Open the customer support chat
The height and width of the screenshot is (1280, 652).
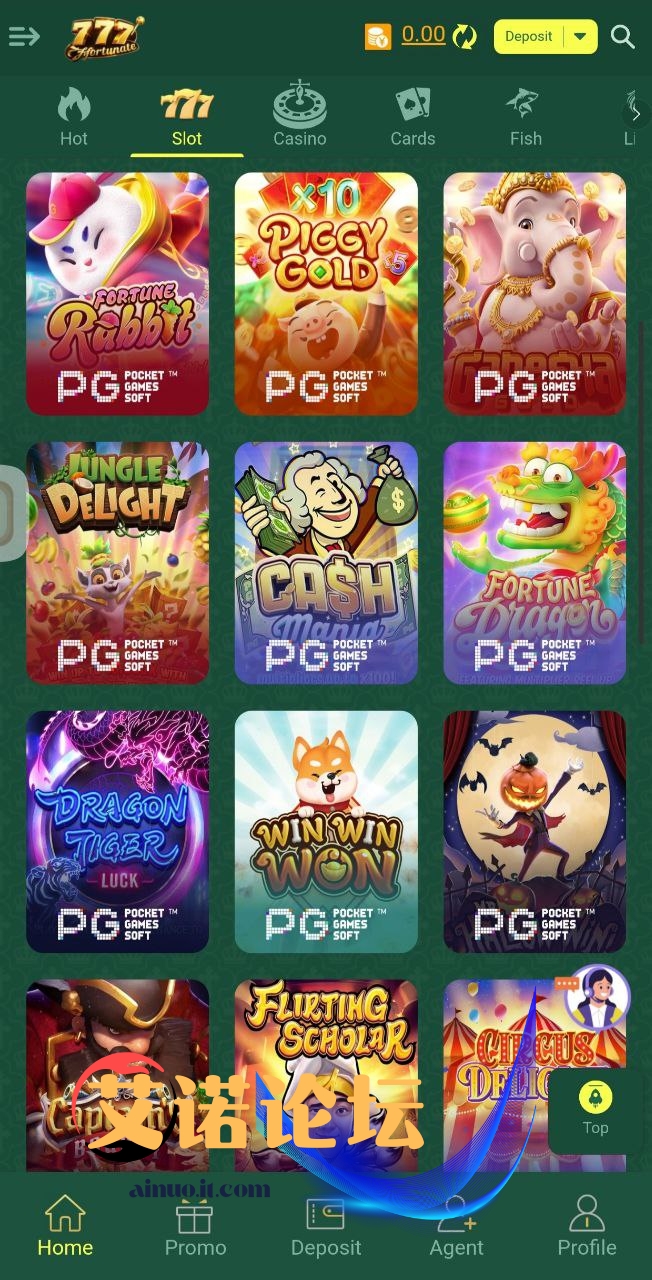597,996
